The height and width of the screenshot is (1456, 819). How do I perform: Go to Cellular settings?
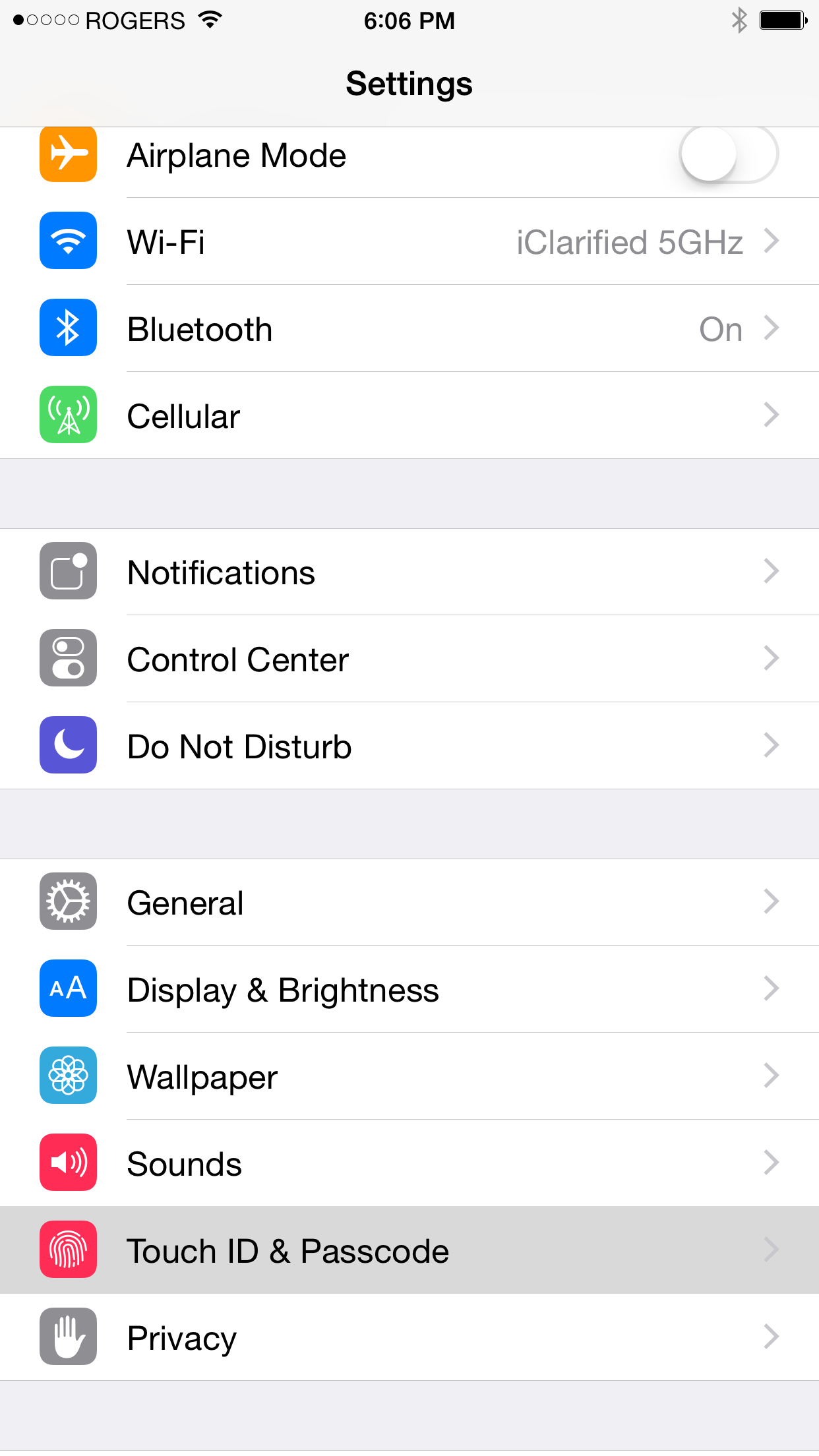tap(409, 416)
